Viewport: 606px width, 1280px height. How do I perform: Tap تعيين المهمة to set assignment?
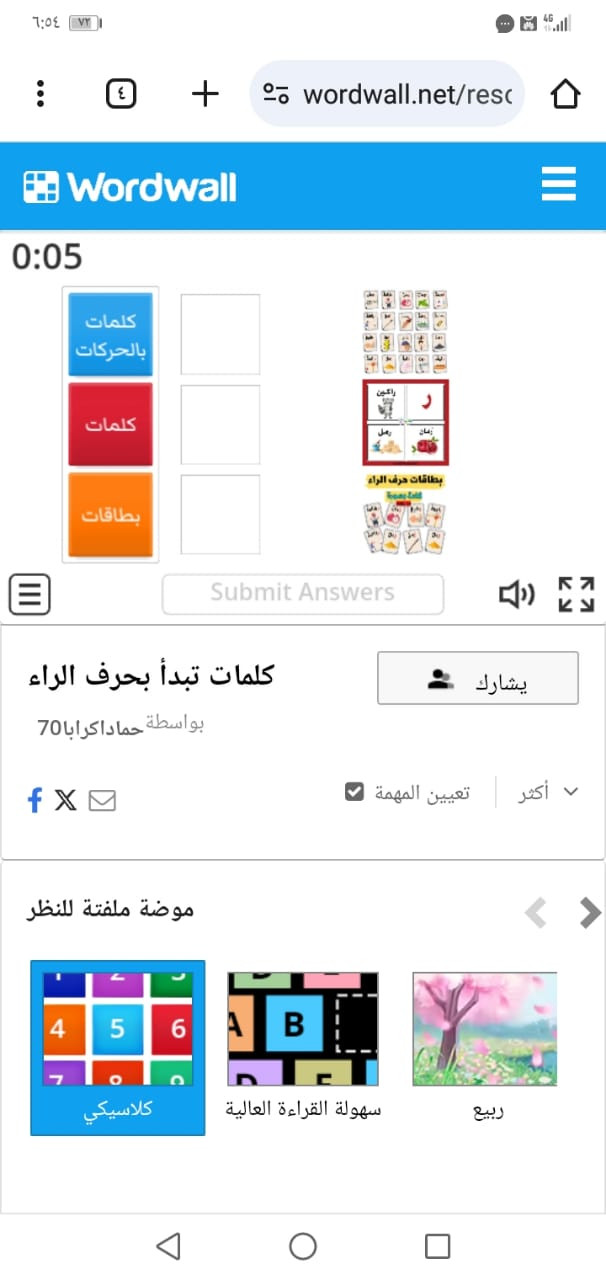pyautogui.click(x=408, y=793)
